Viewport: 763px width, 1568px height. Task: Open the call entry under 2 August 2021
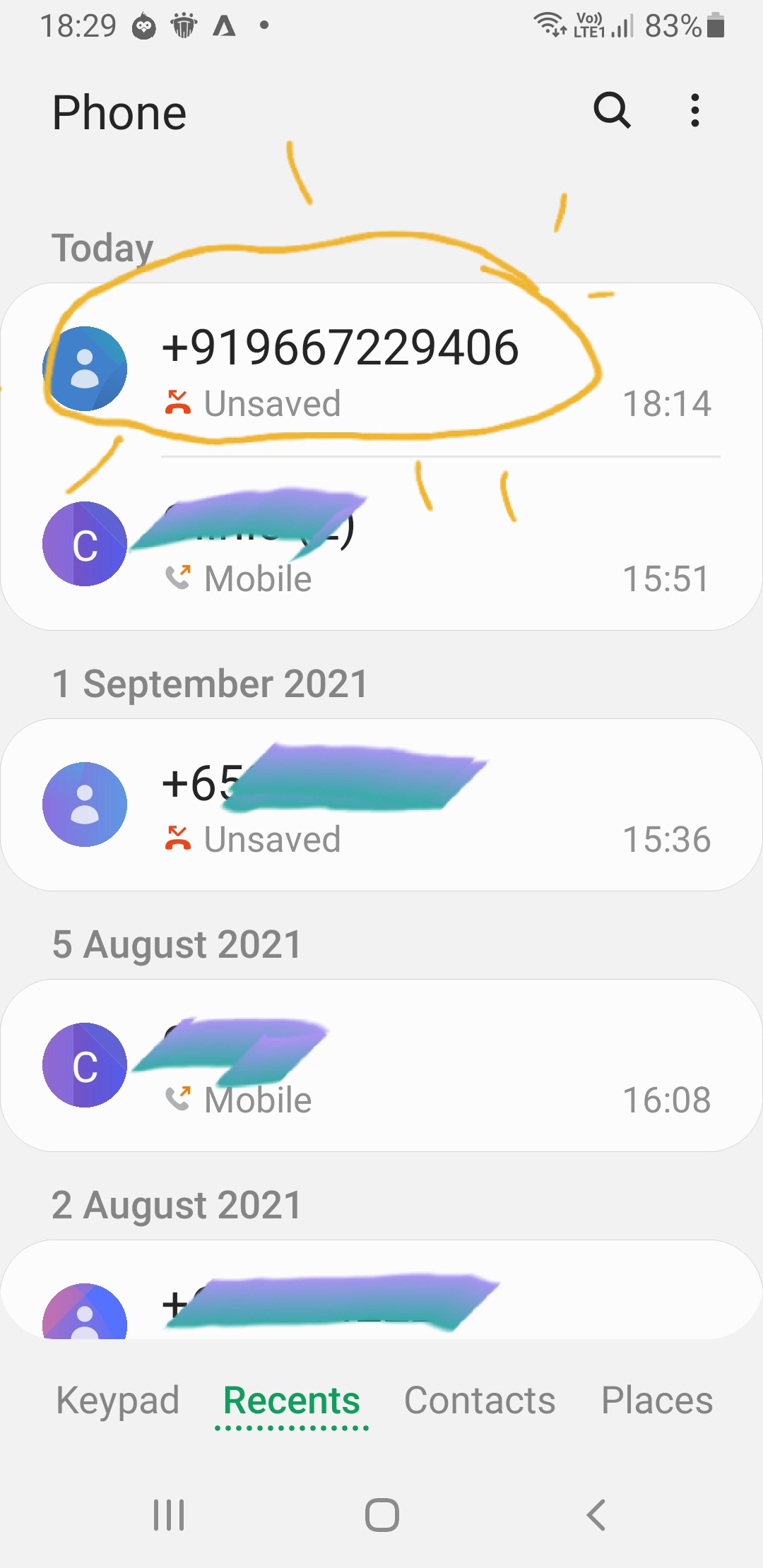click(x=381, y=1290)
